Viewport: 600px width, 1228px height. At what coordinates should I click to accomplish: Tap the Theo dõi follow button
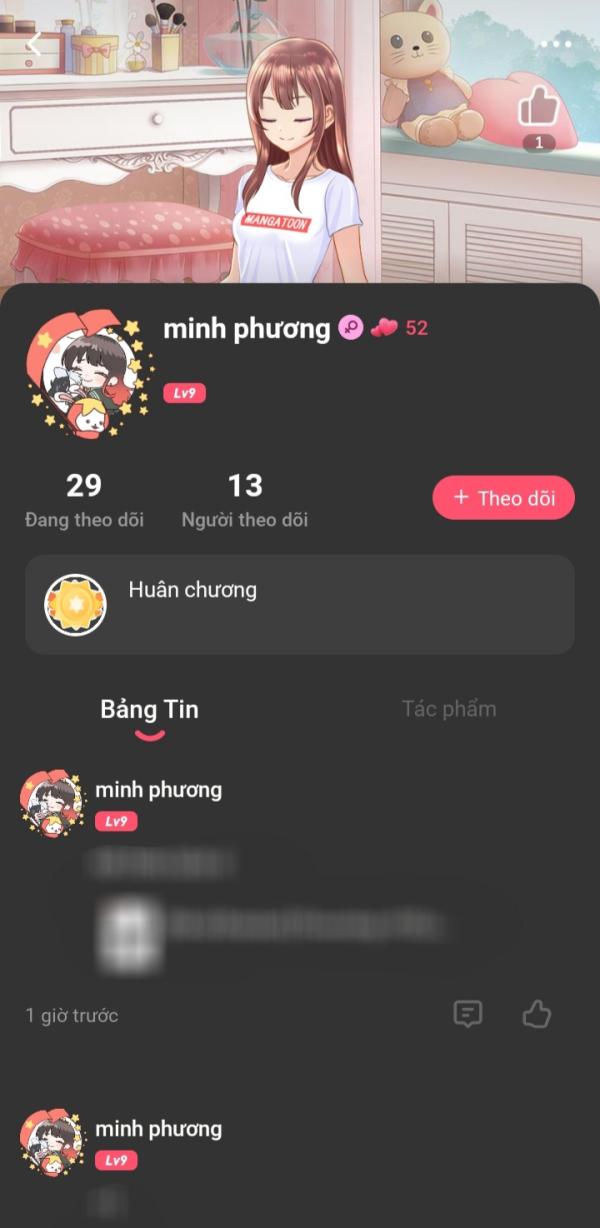tap(503, 498)
